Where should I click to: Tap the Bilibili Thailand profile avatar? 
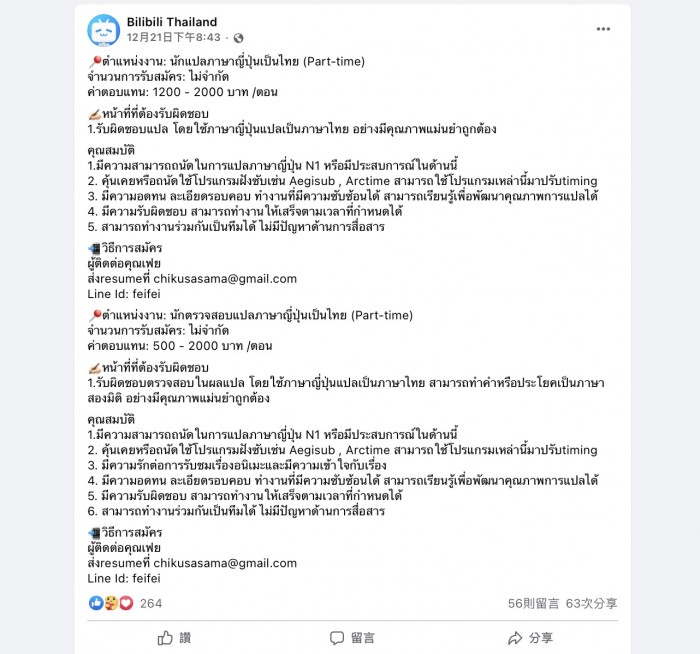pyautogui.click(x=103, y=30)
